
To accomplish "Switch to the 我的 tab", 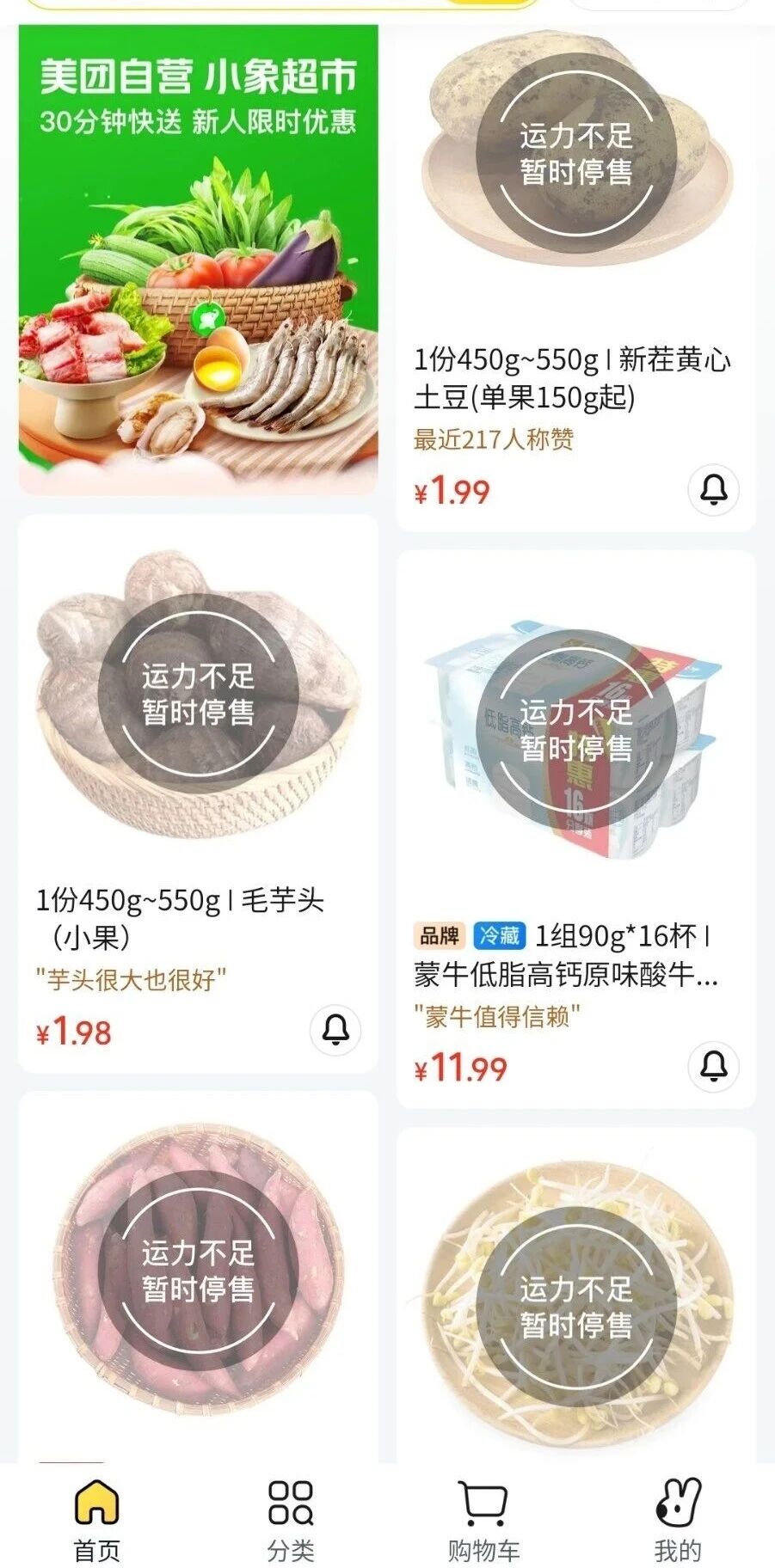I will 678,1520.
